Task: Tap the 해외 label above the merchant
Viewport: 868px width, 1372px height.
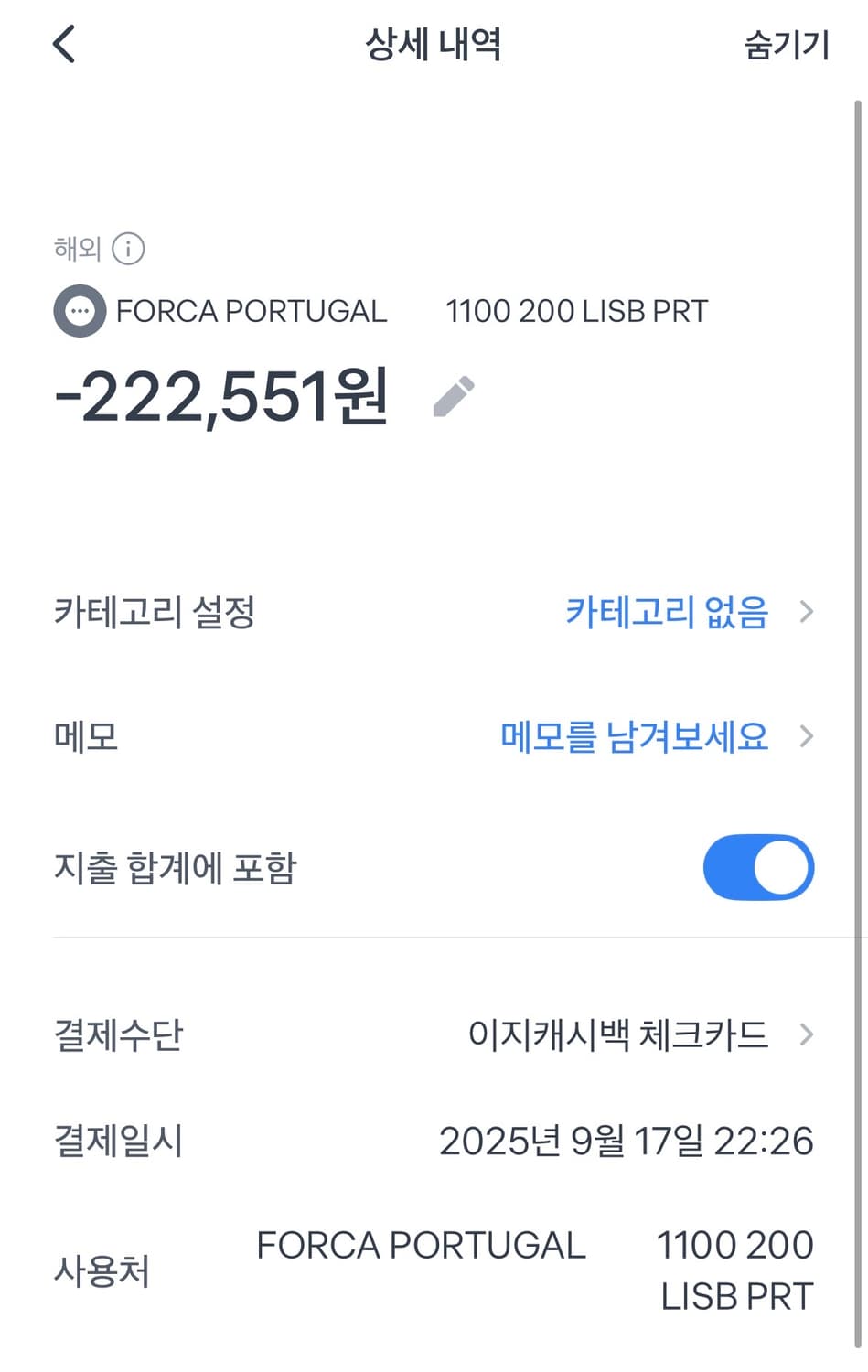Action: click(x=77, y=248)
